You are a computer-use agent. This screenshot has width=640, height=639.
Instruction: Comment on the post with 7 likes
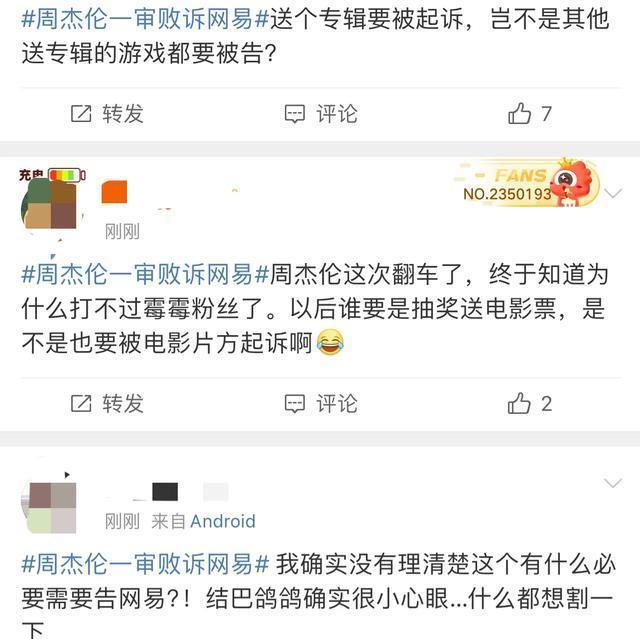(320, 114)
